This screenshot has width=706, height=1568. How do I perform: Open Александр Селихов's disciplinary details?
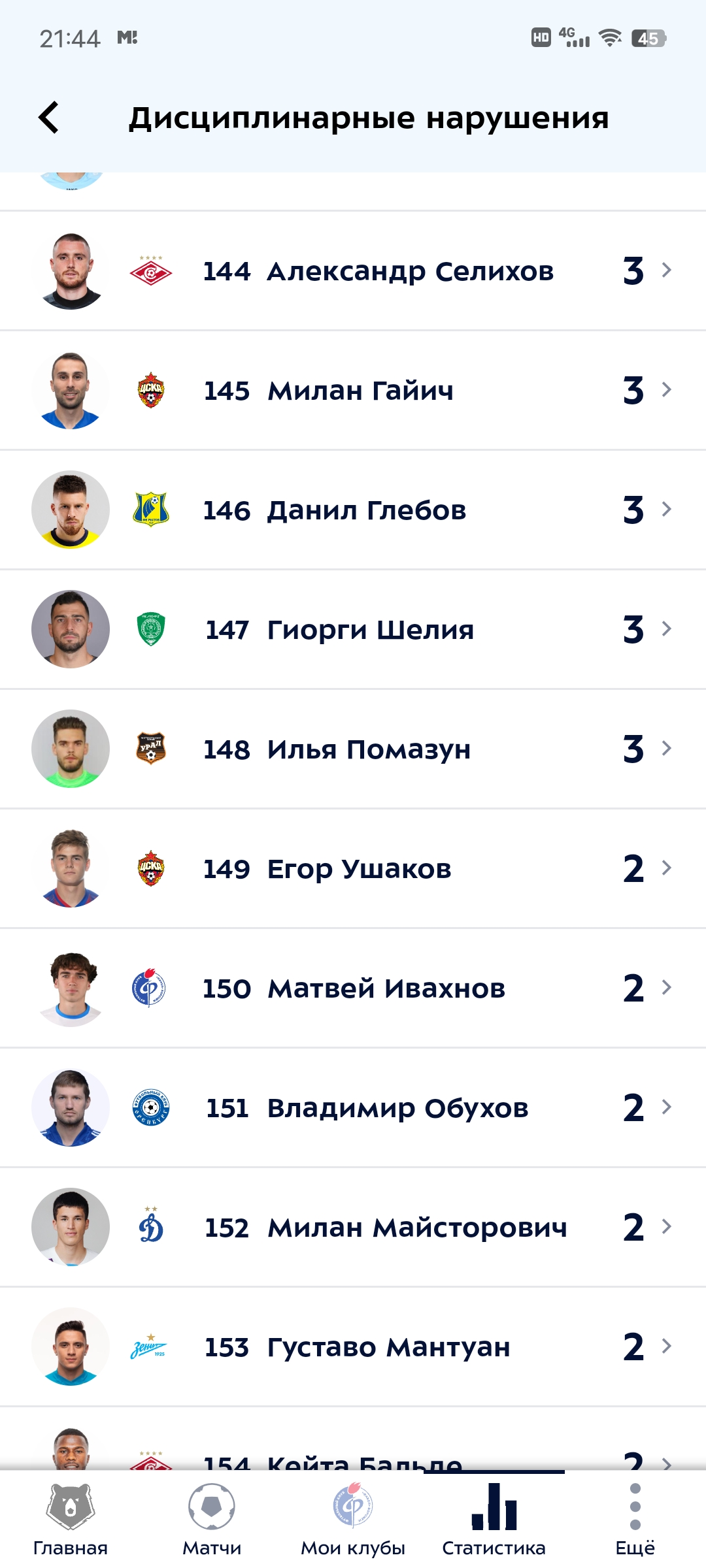[x=411, y=271]
